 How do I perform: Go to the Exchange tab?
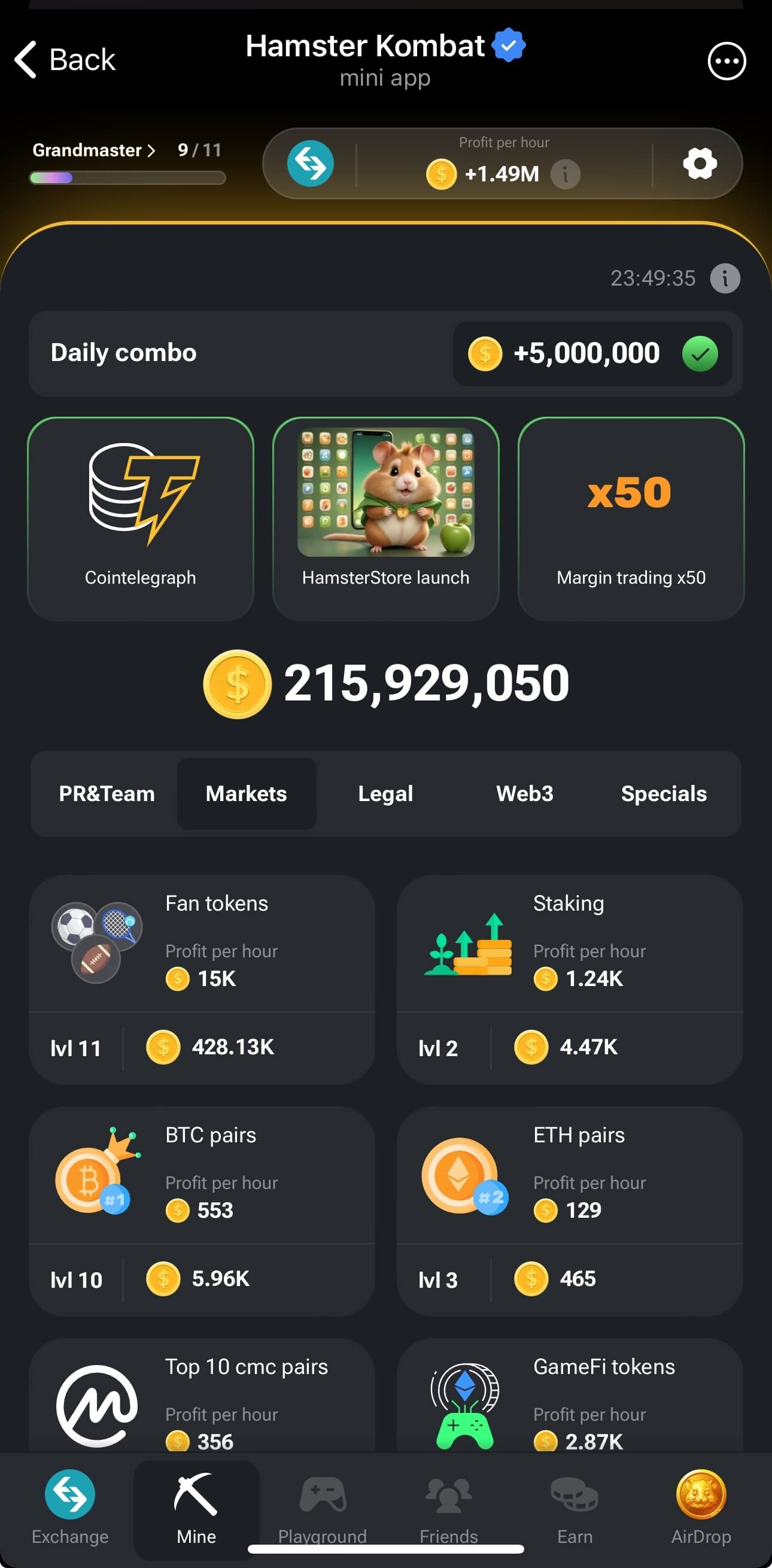[70, 1507]
